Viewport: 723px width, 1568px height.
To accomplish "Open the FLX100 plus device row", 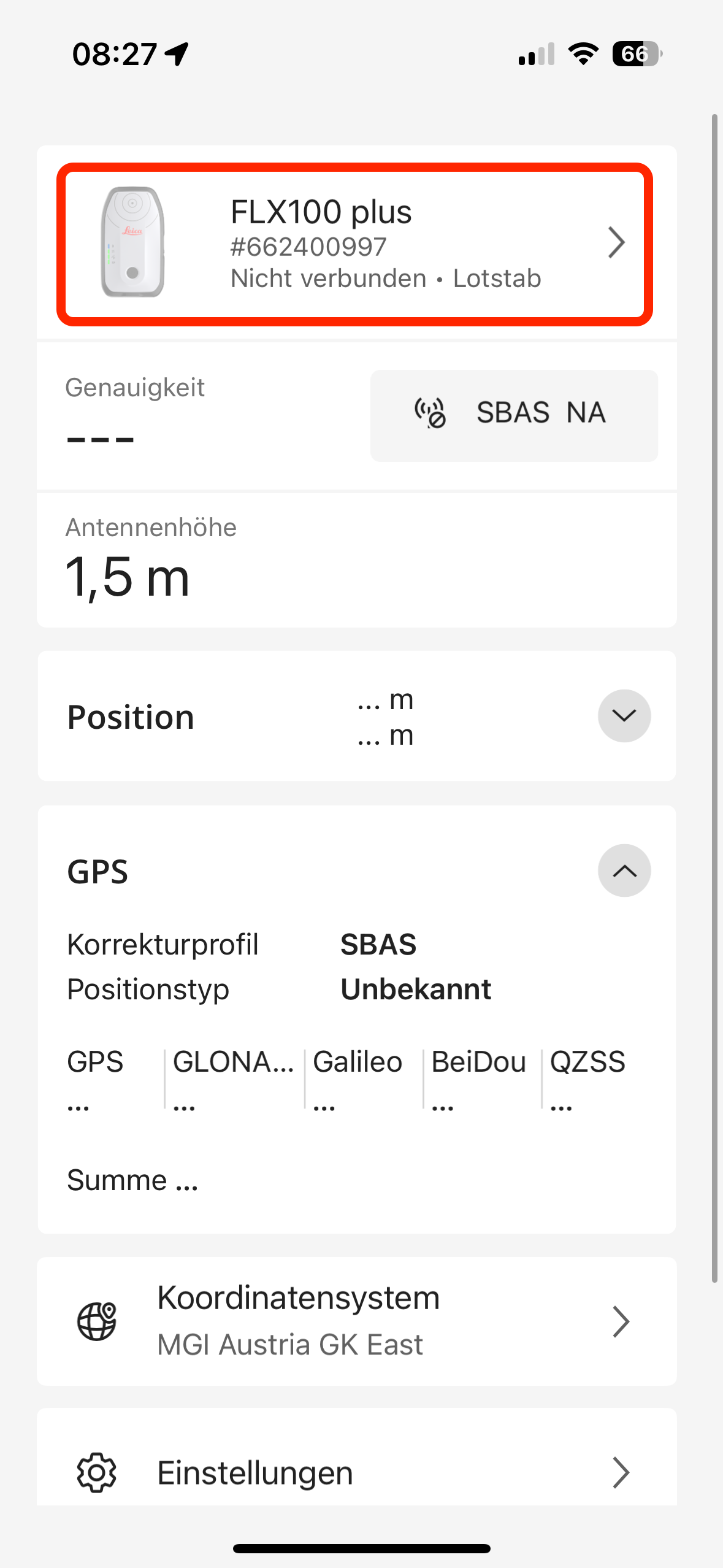I will pos(354,244).
